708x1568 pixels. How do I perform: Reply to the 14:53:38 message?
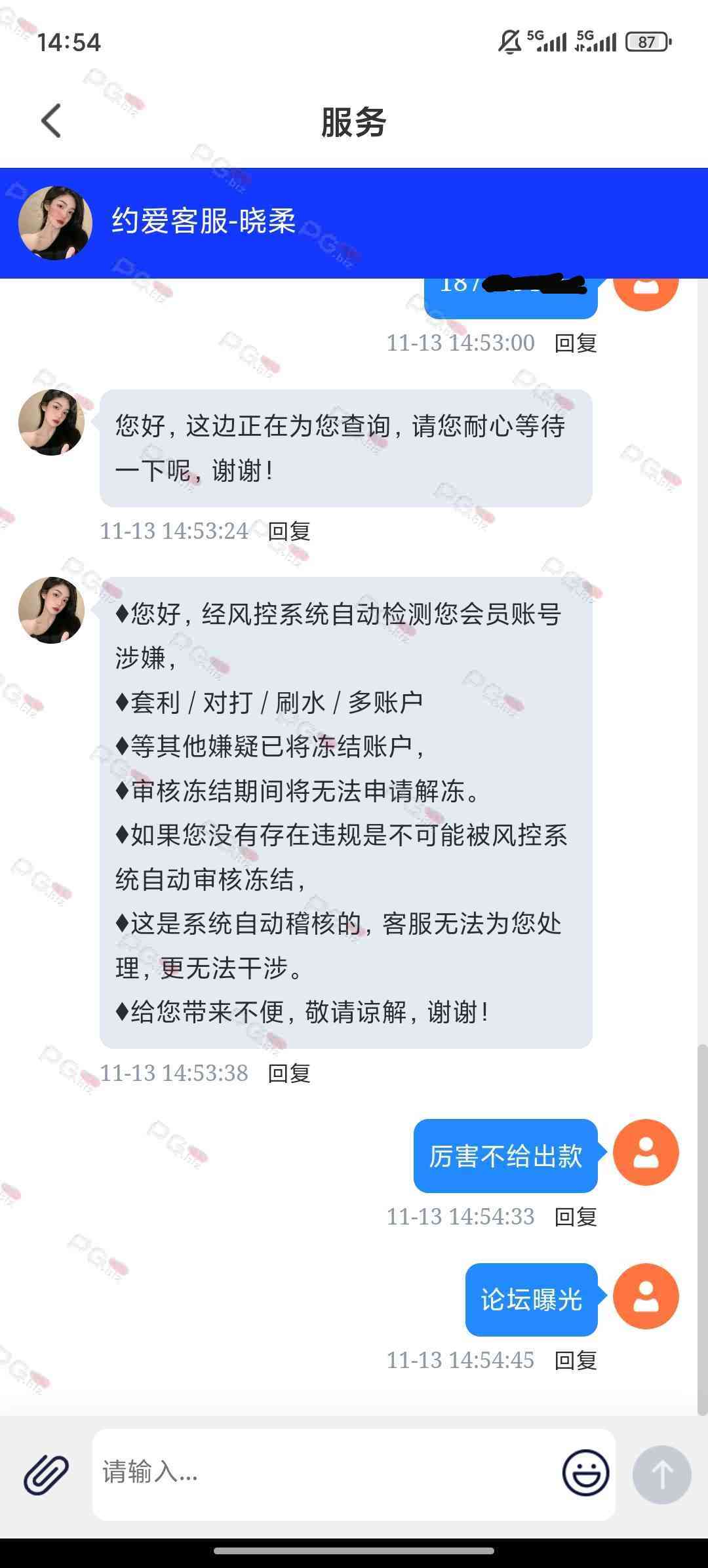289,1073
